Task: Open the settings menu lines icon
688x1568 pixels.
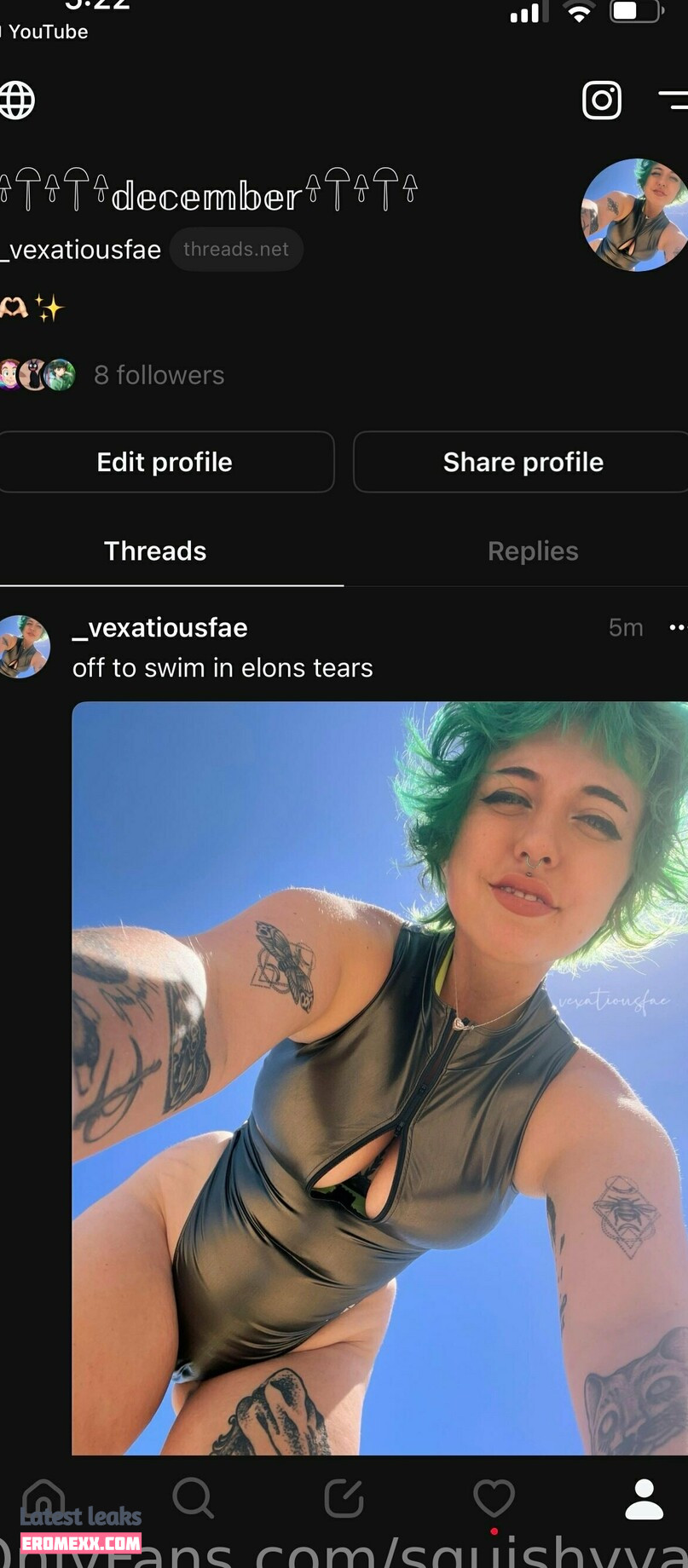Action: 674,101
